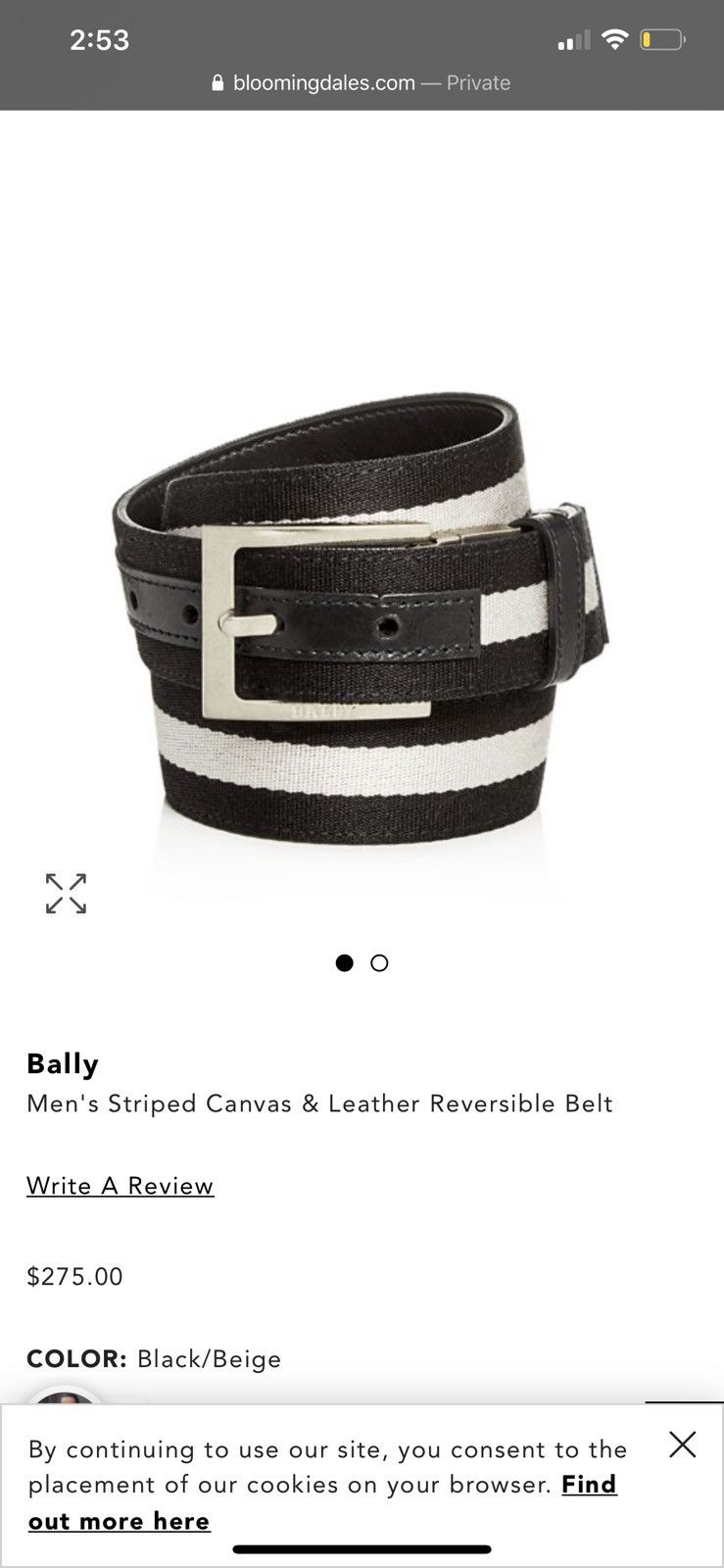Tap the bloomingdales.com address bar

(x=362, y=83)
